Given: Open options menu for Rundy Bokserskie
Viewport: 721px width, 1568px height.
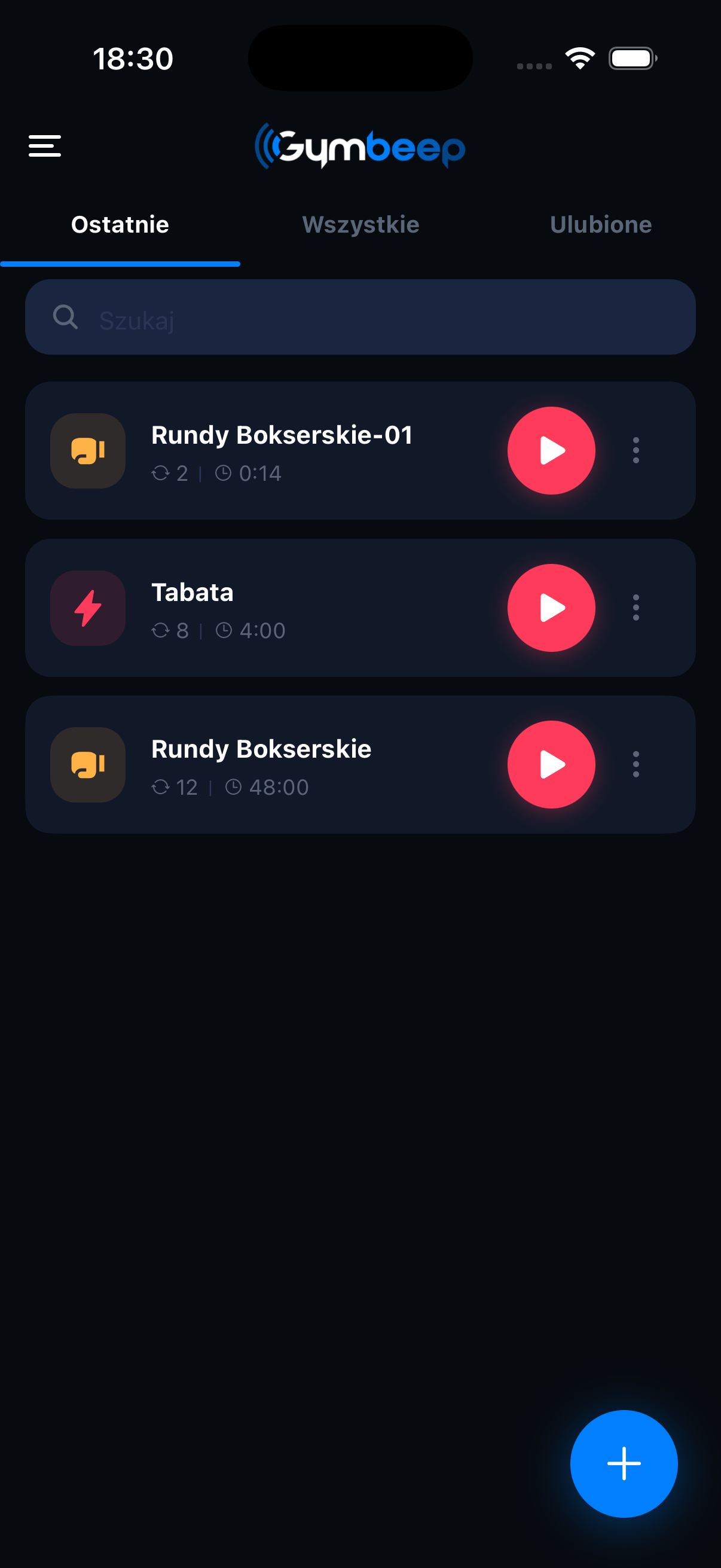Looking at the screenshot, I should point(636,765).
